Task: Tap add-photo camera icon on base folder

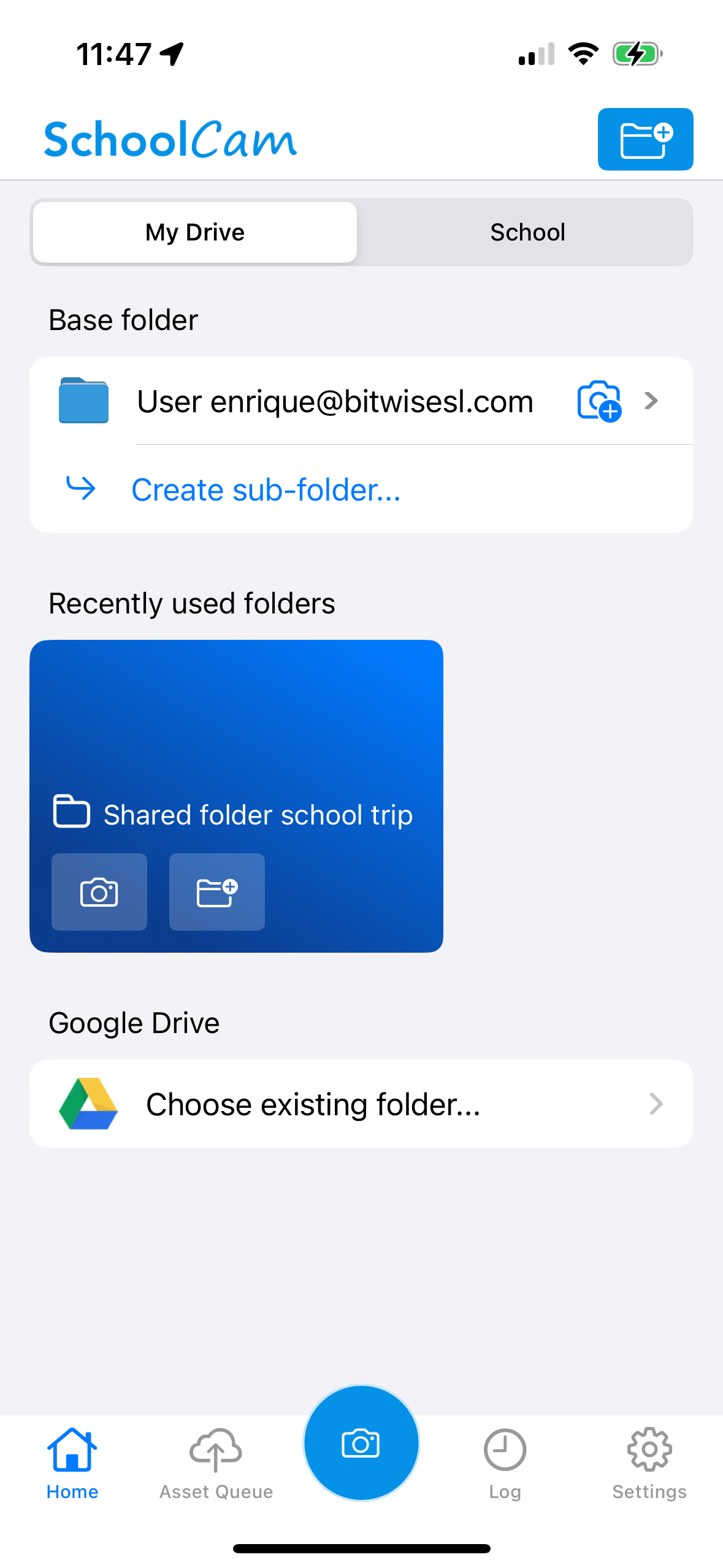Action: [599, 401]
